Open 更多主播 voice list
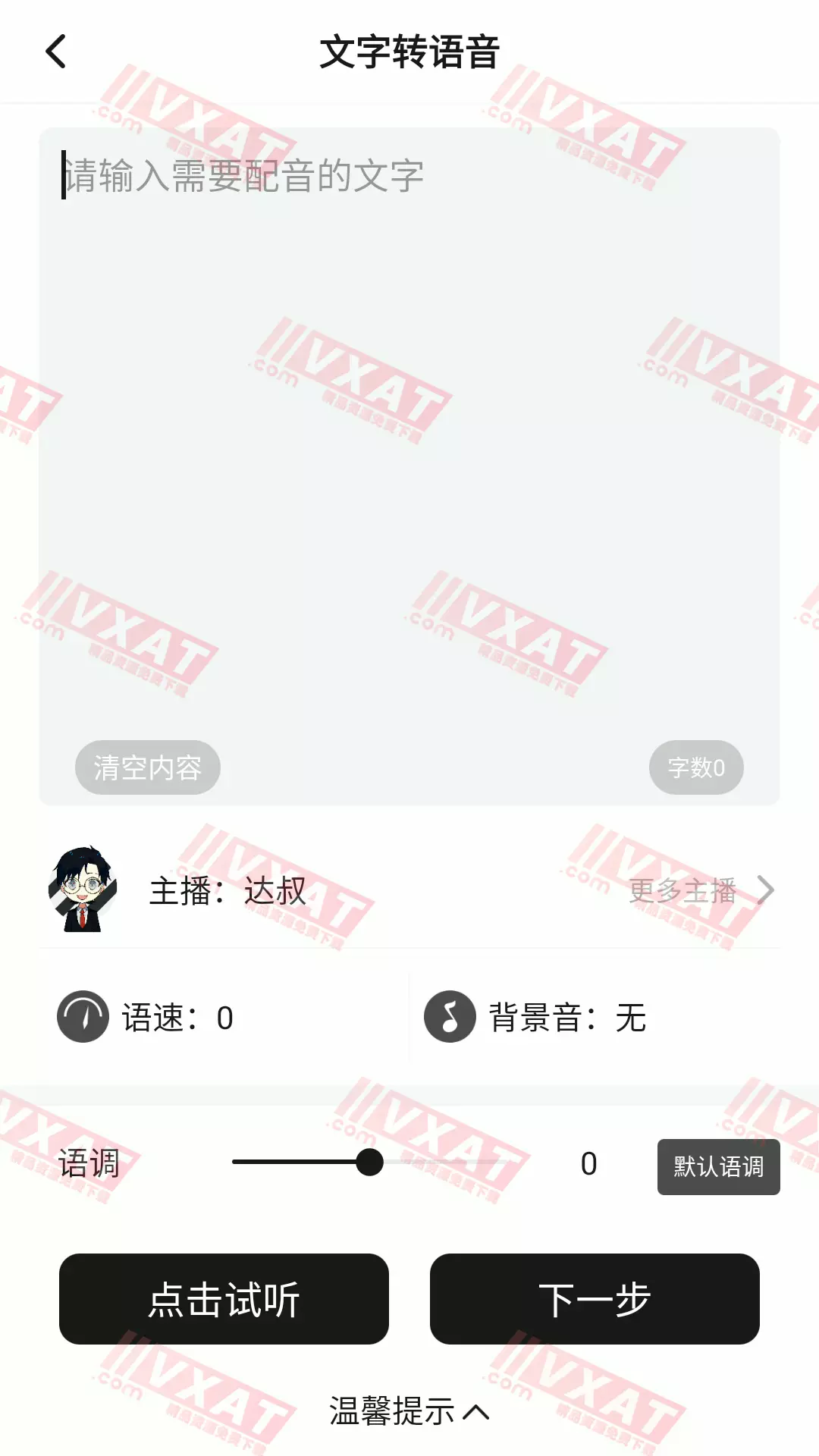 tap(699, 890)
